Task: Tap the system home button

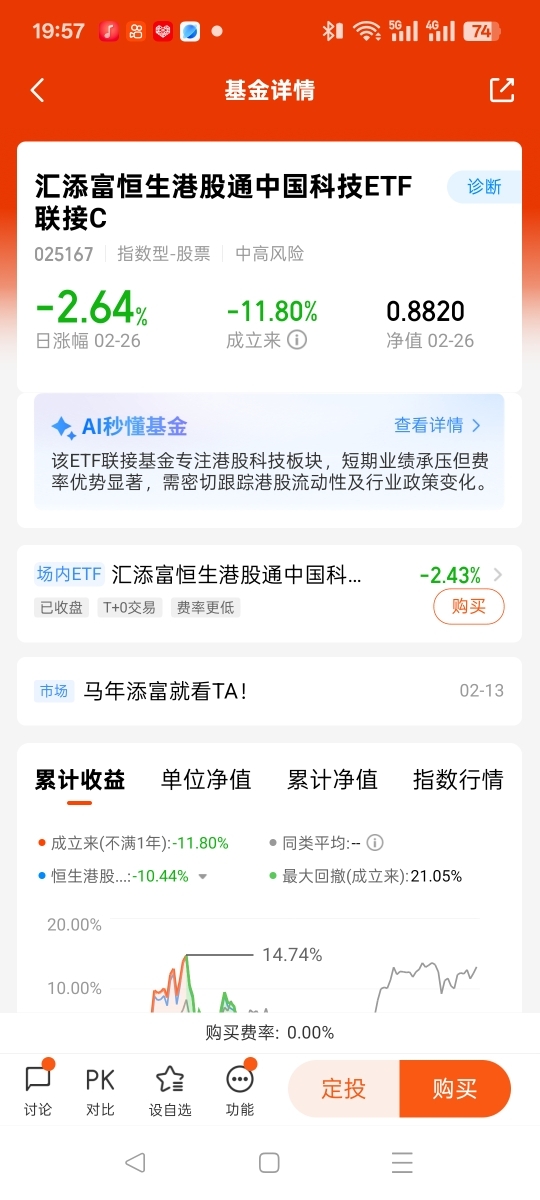Action: (x=269, y=1162)
